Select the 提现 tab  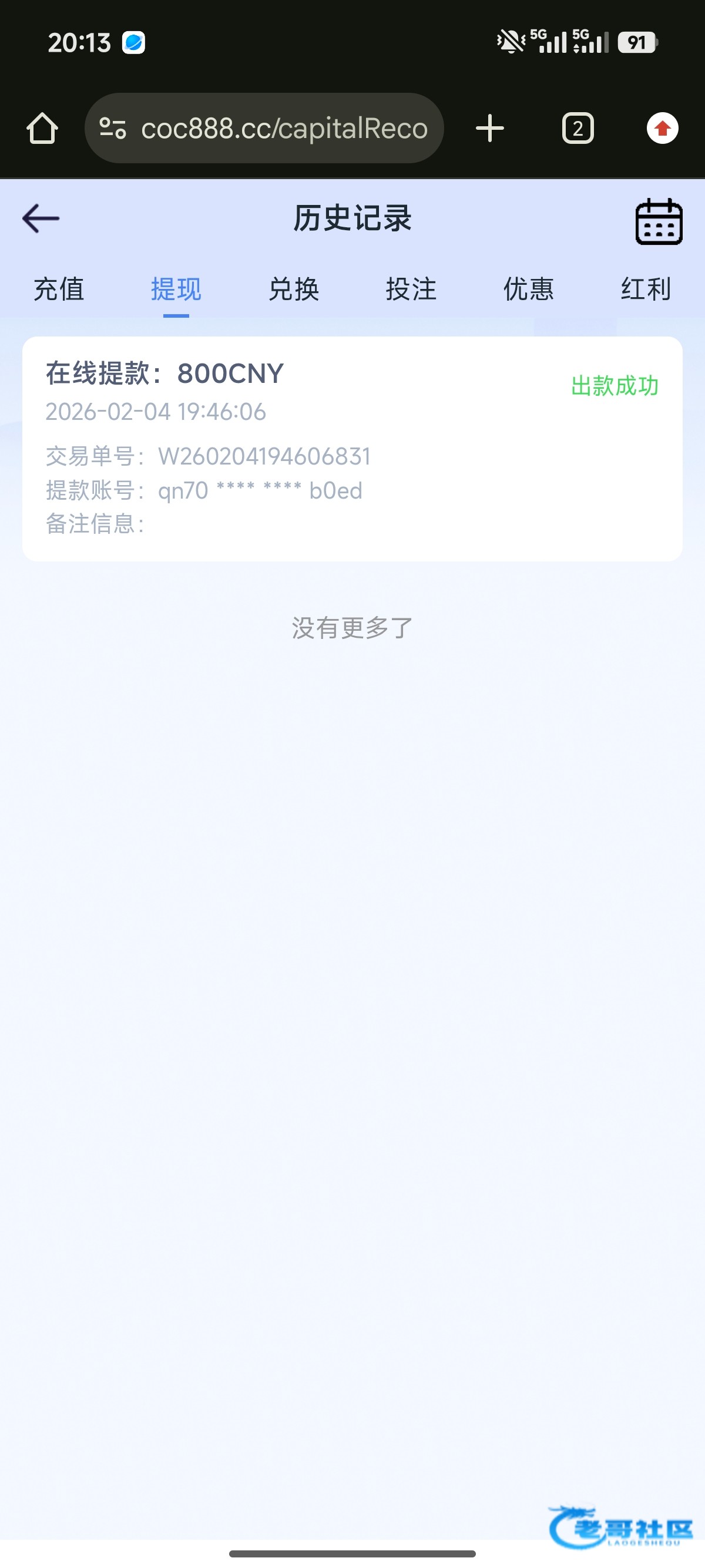[176, 289]
